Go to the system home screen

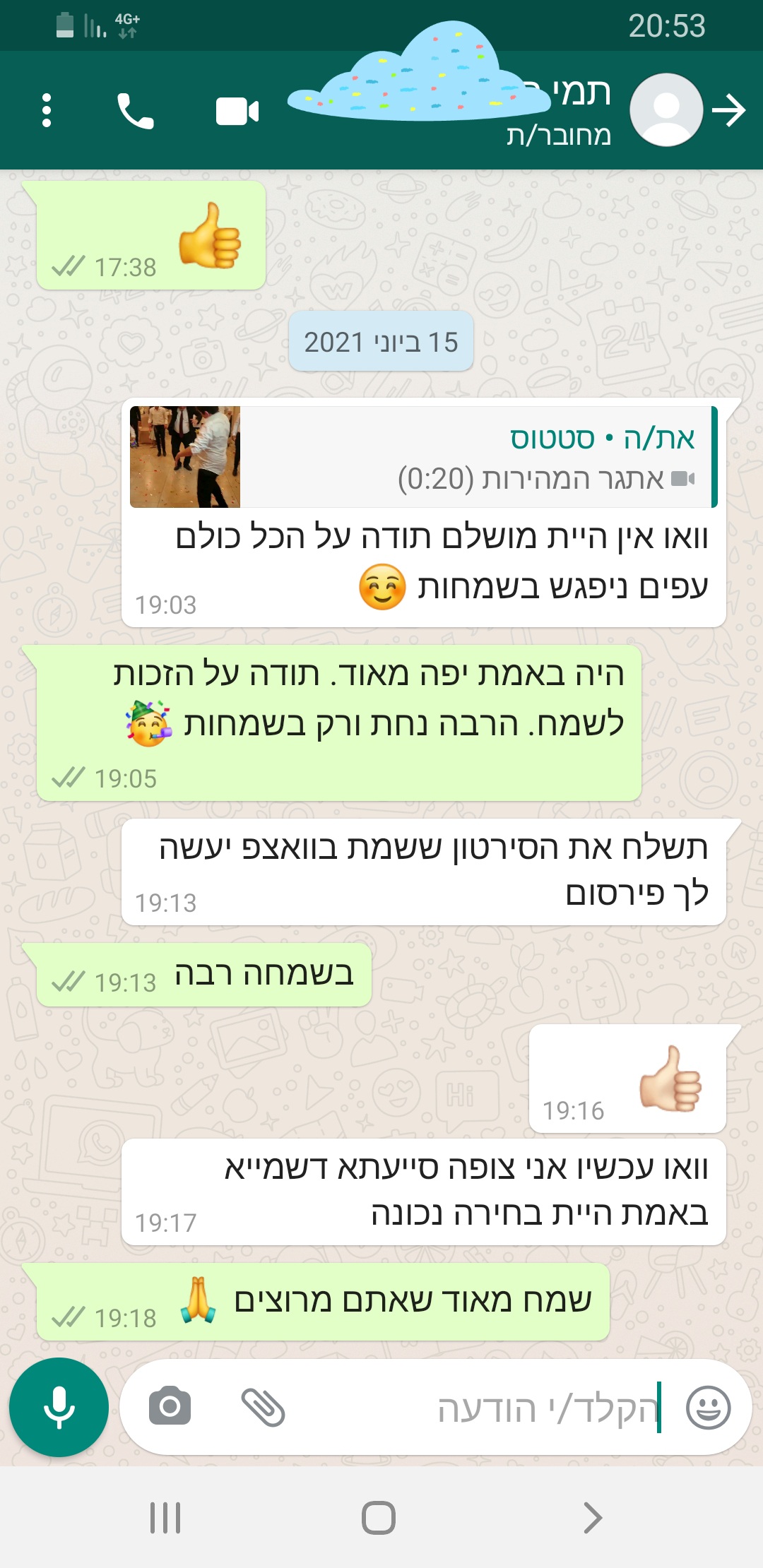pos(379,1517)
